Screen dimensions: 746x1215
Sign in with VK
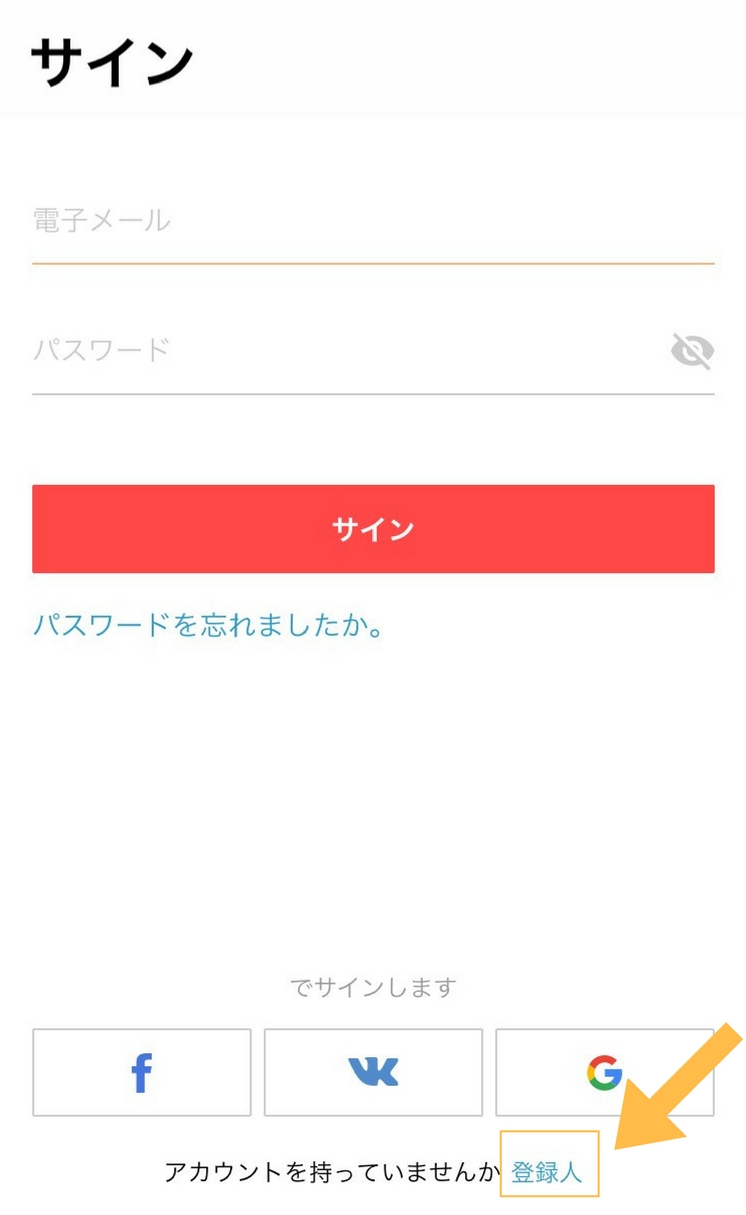coord(373,1072)
